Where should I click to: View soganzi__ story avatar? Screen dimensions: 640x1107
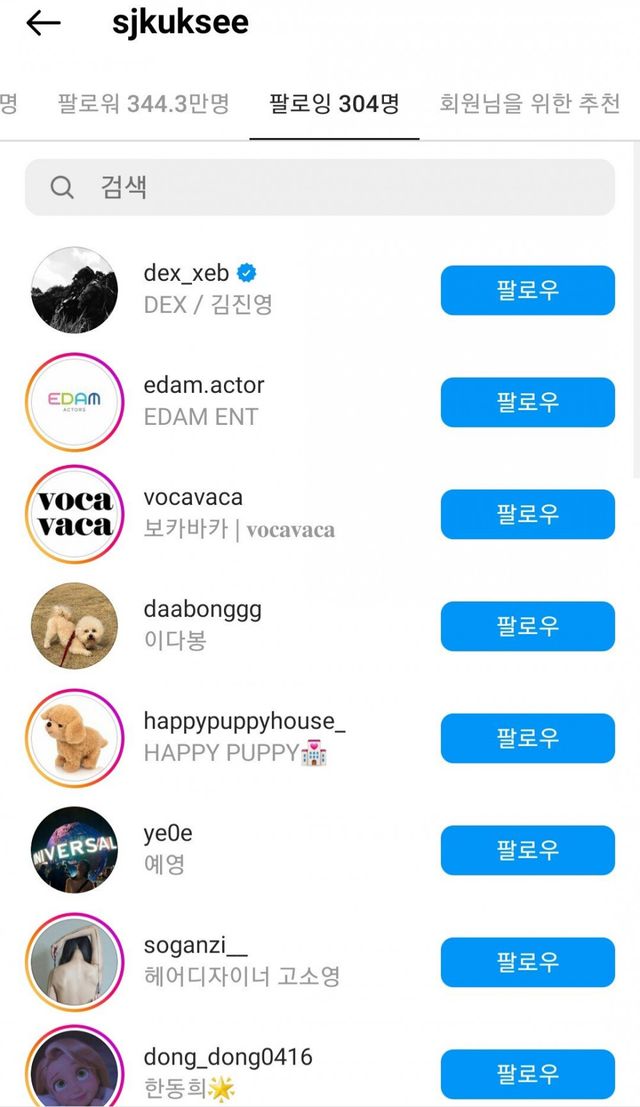(74, 962)
